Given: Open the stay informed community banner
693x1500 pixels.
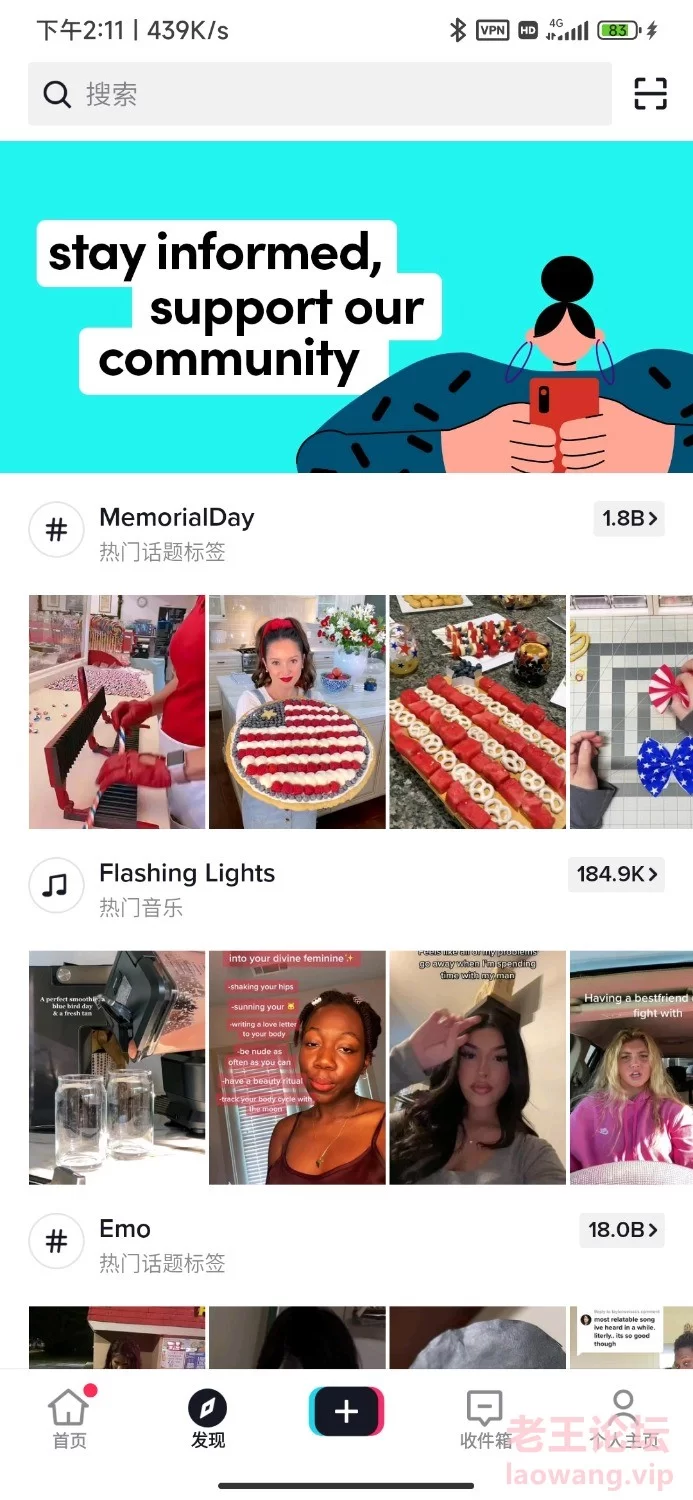Looking at the screenshot, I should (346, 307).
